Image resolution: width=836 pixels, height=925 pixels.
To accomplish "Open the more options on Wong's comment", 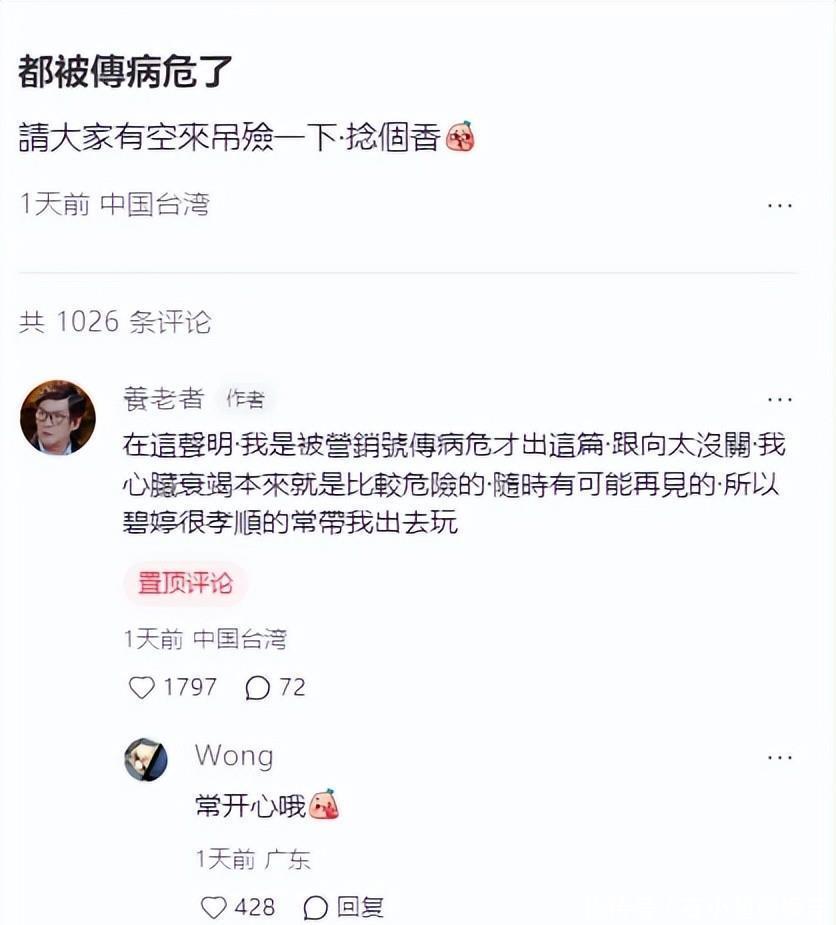I will click(780, 758).
